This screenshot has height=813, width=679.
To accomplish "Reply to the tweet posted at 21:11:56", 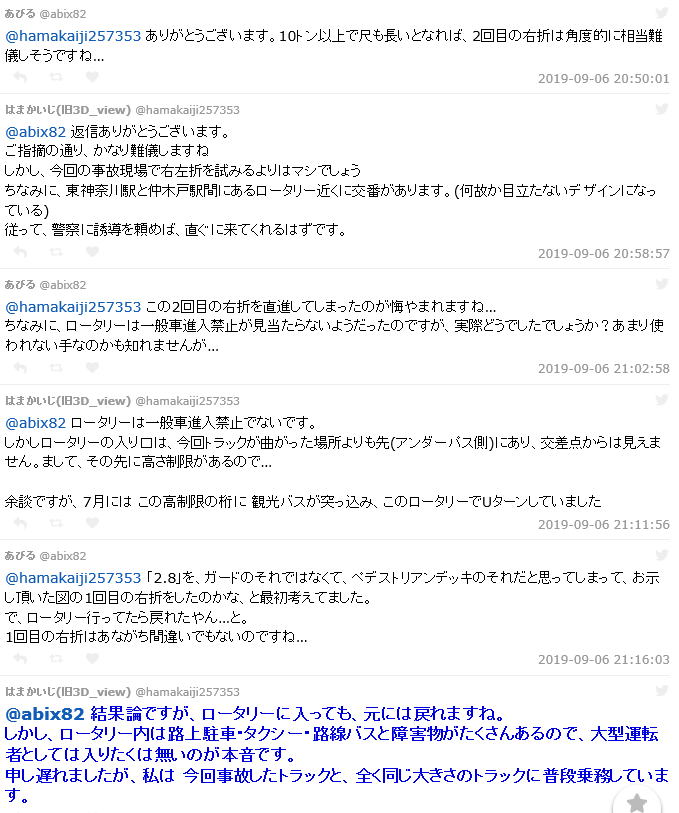I will [20, 523].
